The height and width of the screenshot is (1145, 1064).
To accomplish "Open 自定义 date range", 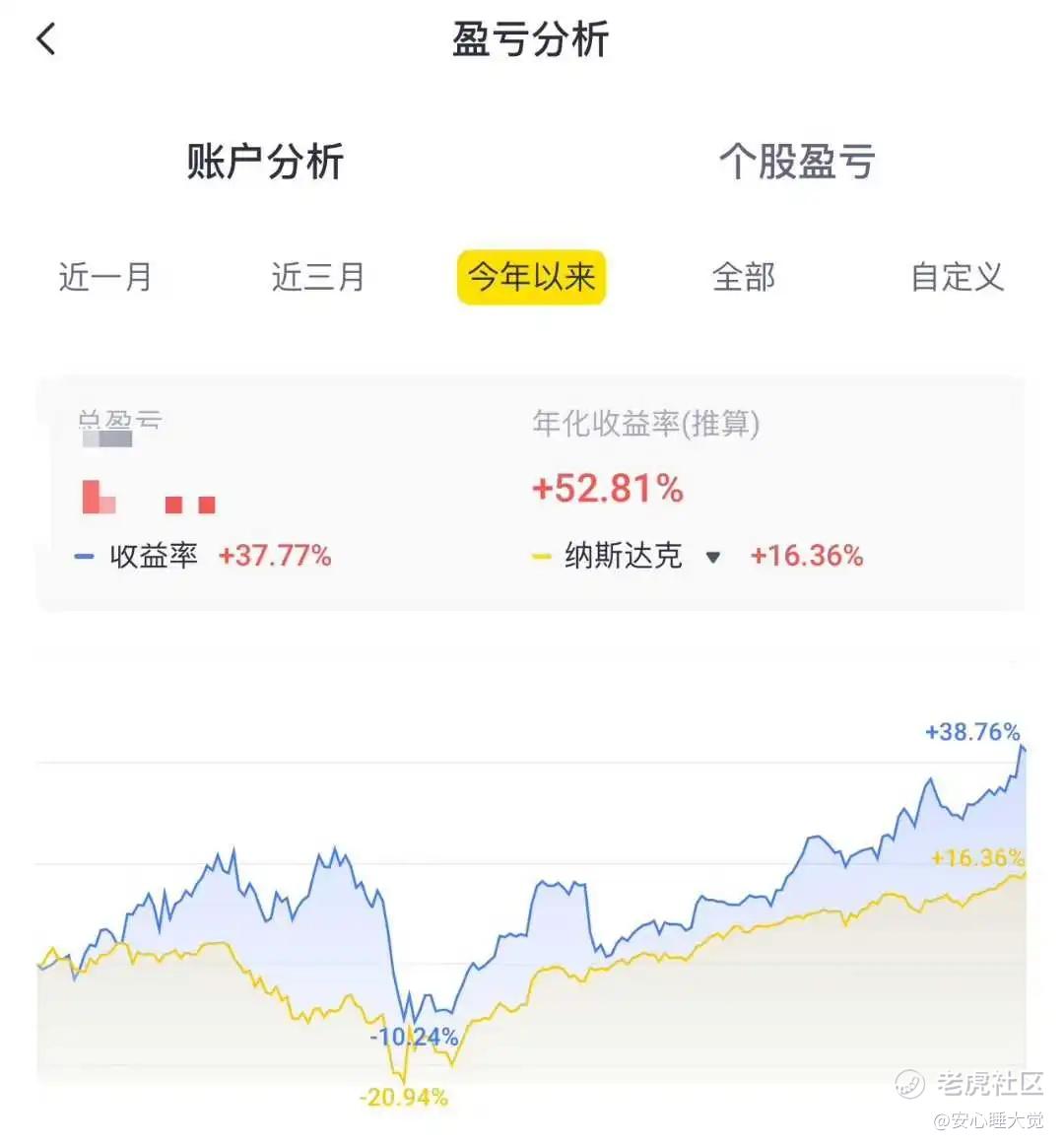I will (957, 277).
